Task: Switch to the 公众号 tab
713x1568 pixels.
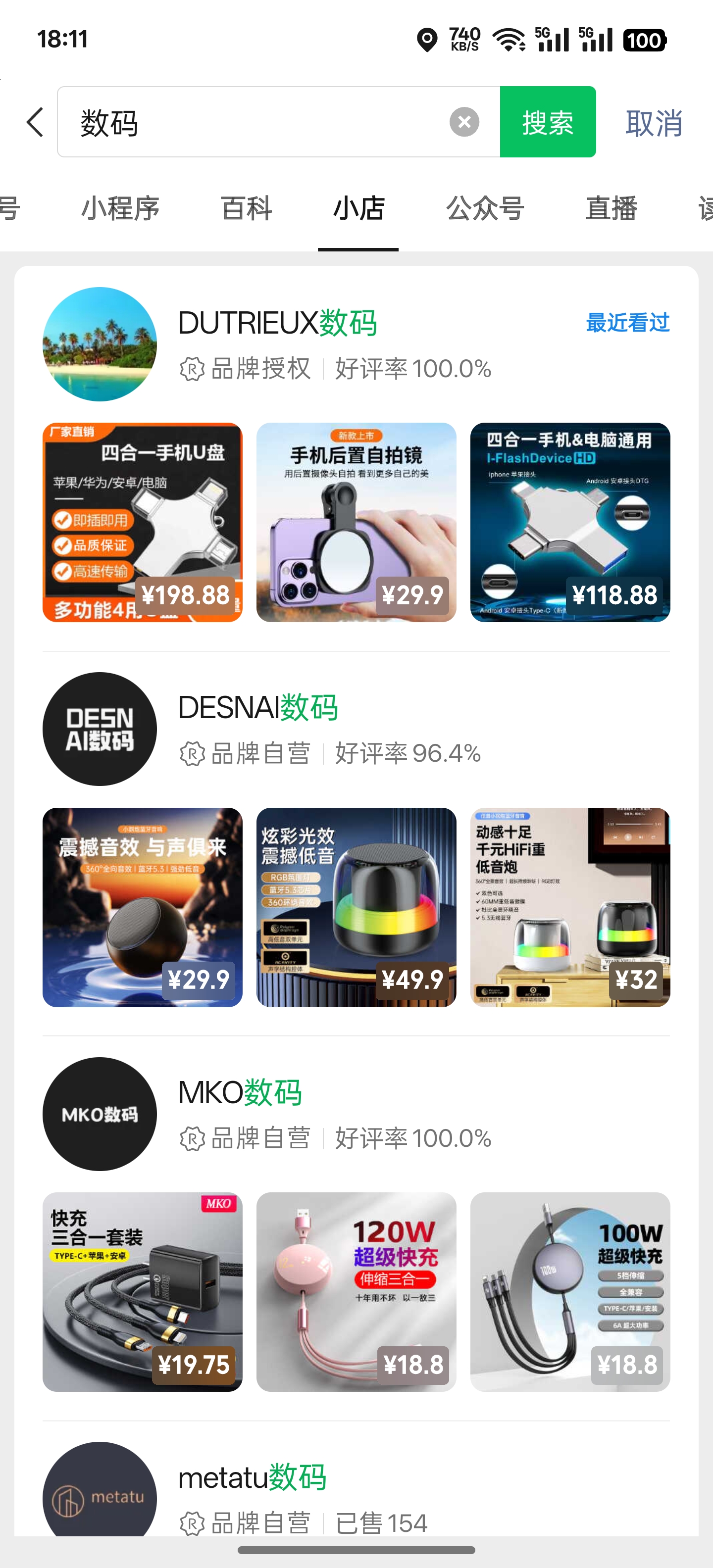Action: (x=485, y=209)
